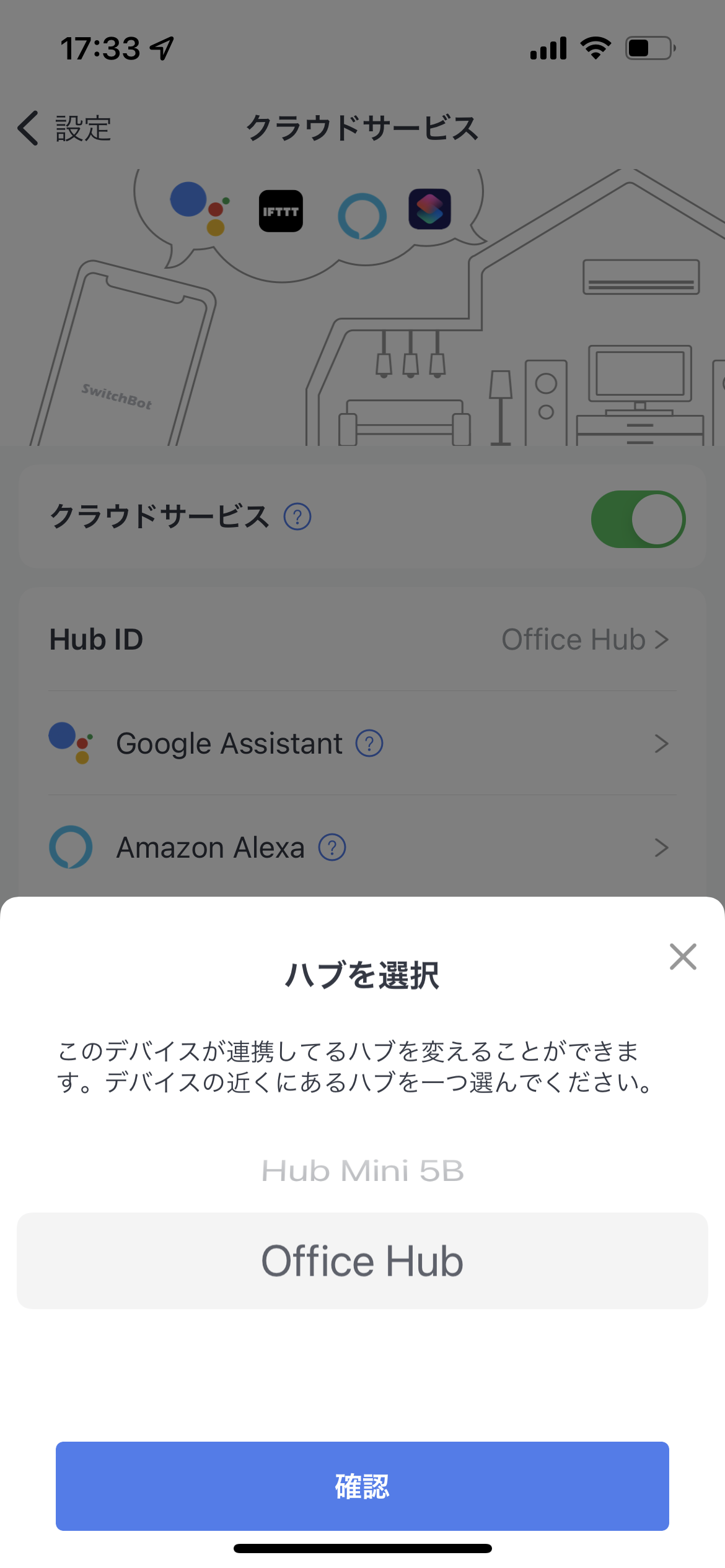The height and width of the screenshot is (1568, 725).
Task: Close the hub selection sheet
Action: tap(683, 957)
